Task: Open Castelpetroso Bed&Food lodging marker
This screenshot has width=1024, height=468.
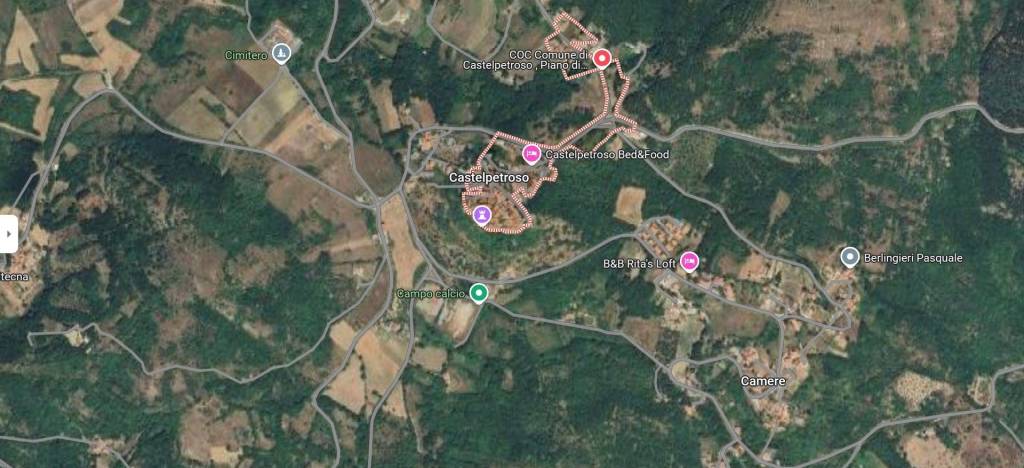Action: click(x=531, y=154)
